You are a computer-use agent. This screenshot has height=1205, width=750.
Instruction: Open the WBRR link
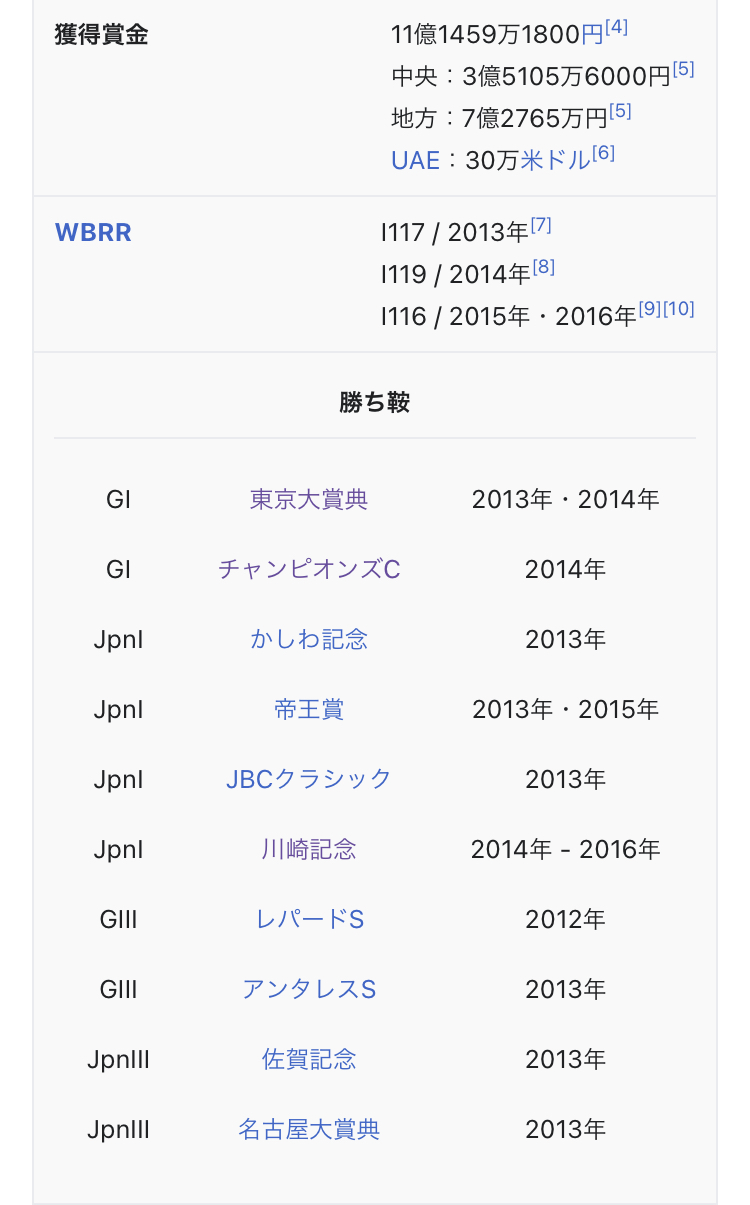pos(93,233)
